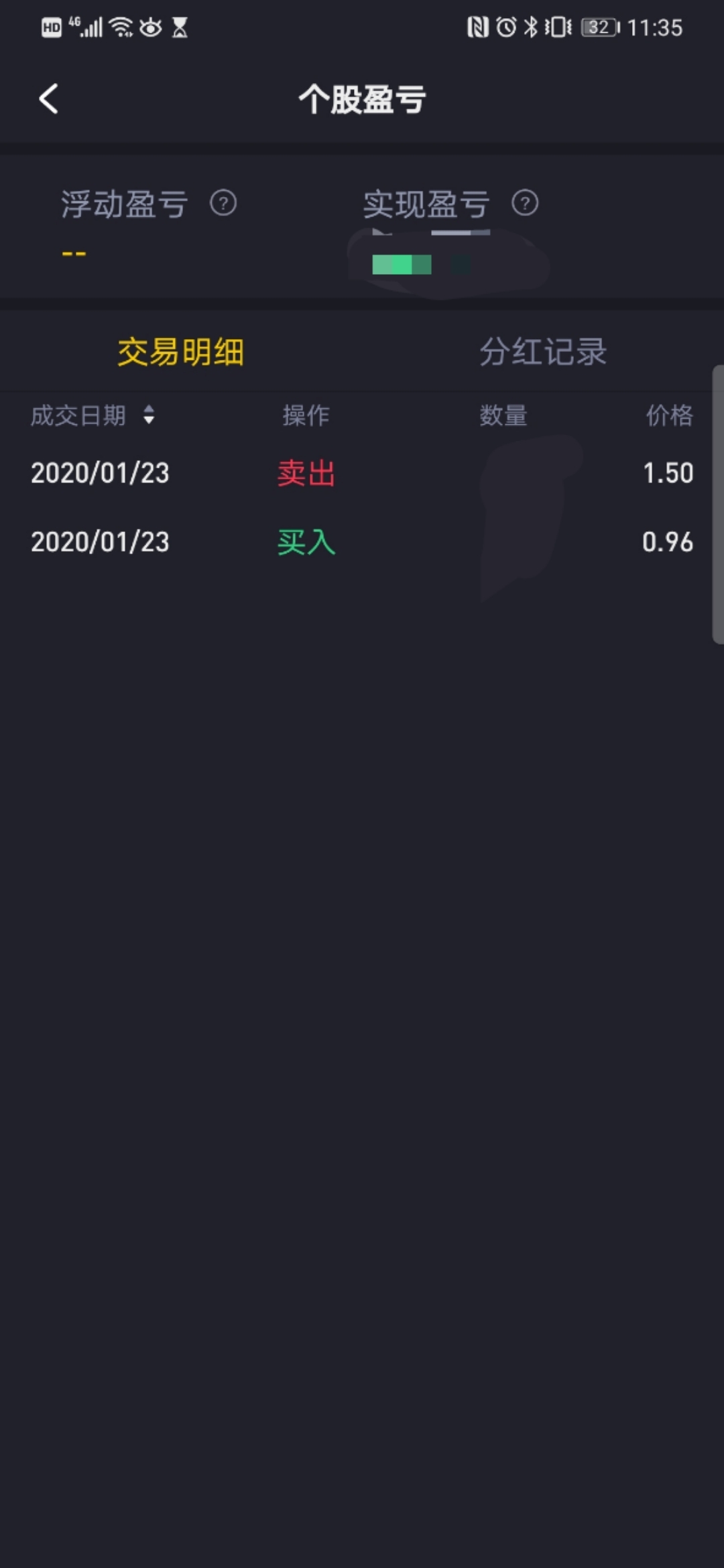Switch to the 分红记录 tab
724x1568 pixels.
point(543,352)
